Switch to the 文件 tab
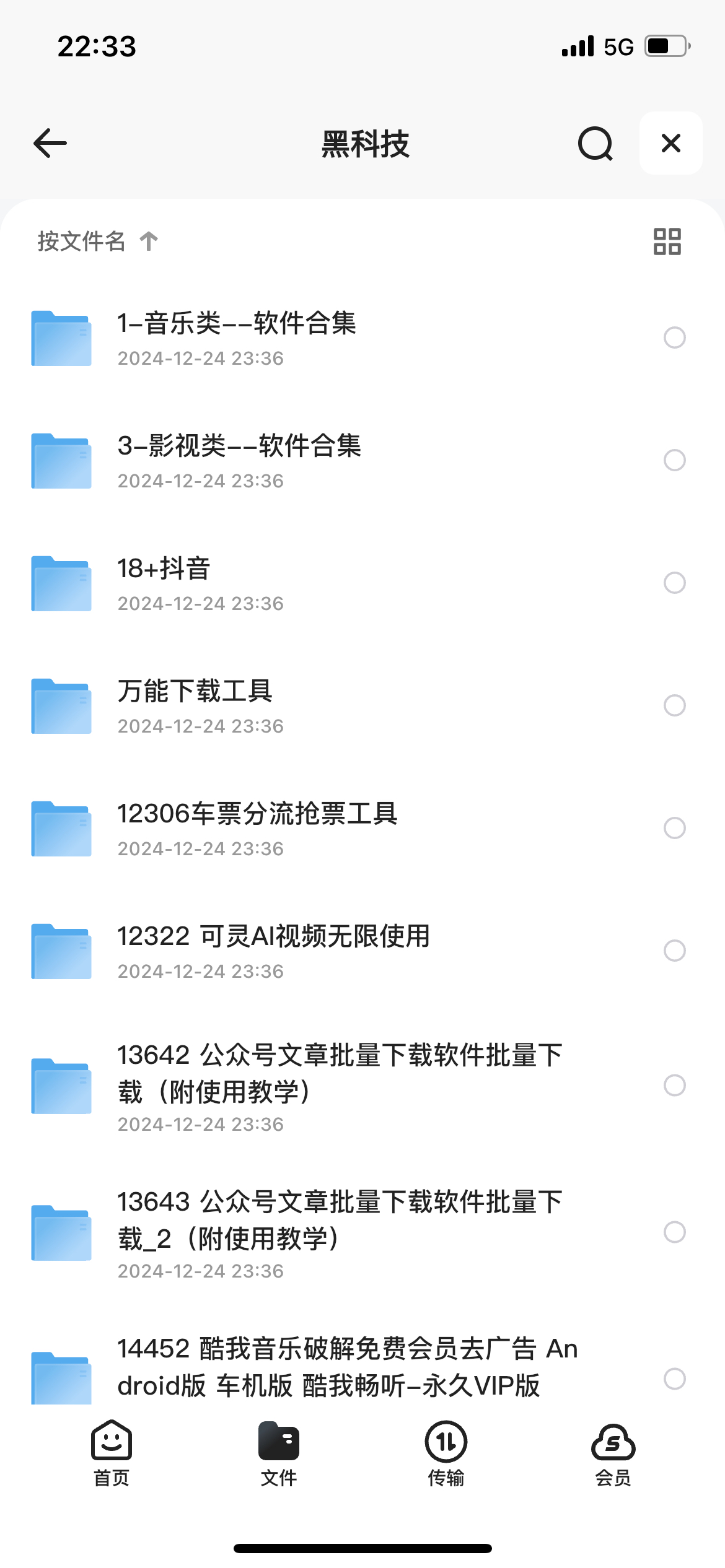 pyautogui.click(x=279, y=1453)
